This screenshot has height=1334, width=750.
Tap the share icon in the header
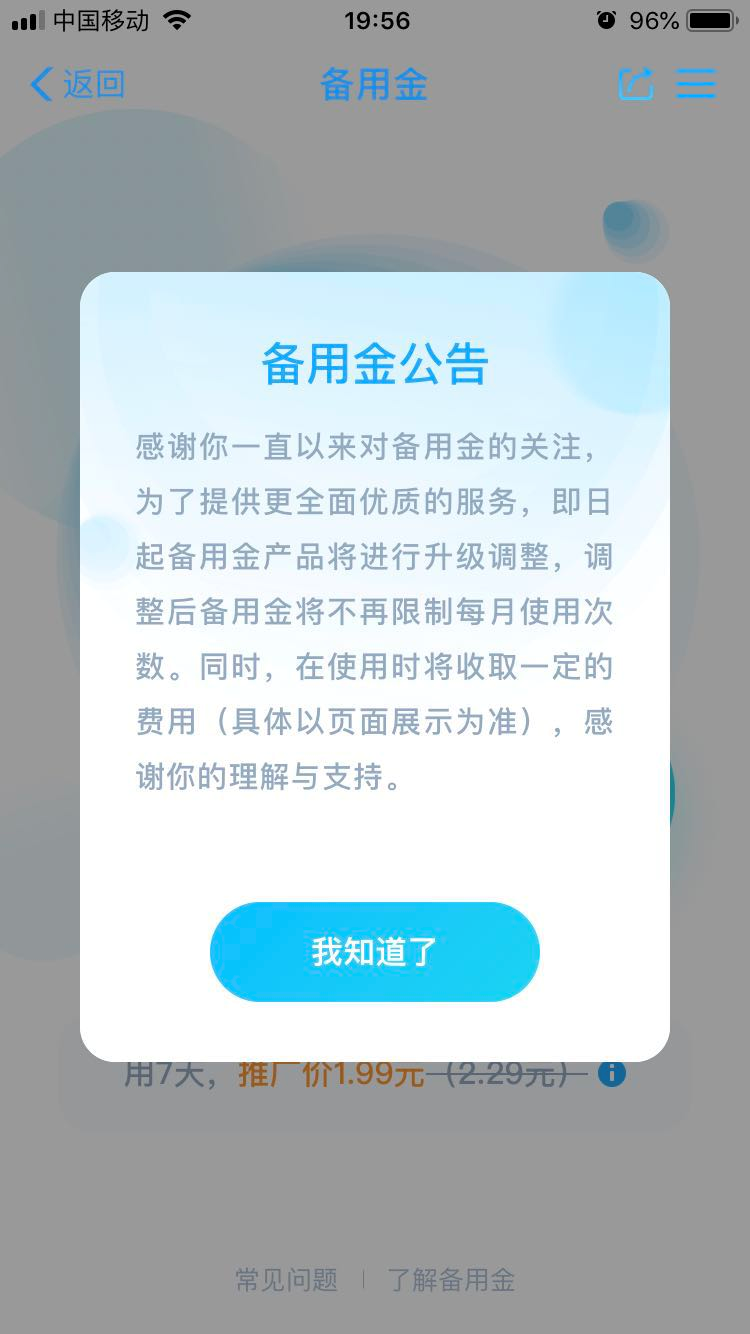(635, 84)
